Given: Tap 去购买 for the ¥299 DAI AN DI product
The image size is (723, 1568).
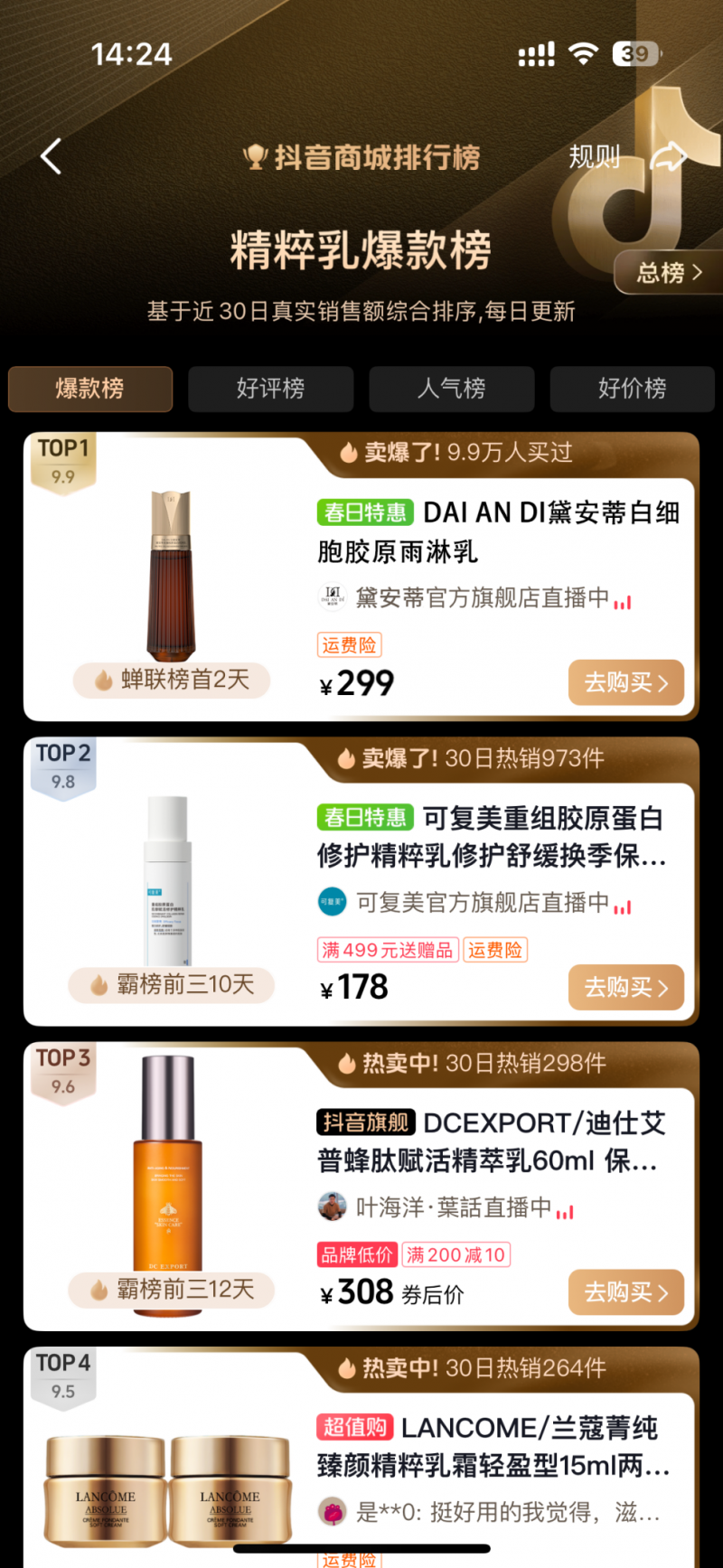Looking at the screenshot, I should [x=625, y=682].
